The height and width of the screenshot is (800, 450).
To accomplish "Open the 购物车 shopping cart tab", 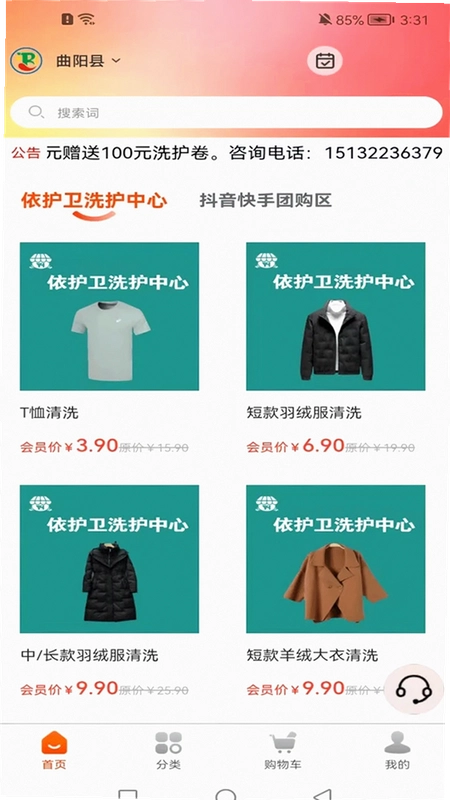I will (283, 749).
